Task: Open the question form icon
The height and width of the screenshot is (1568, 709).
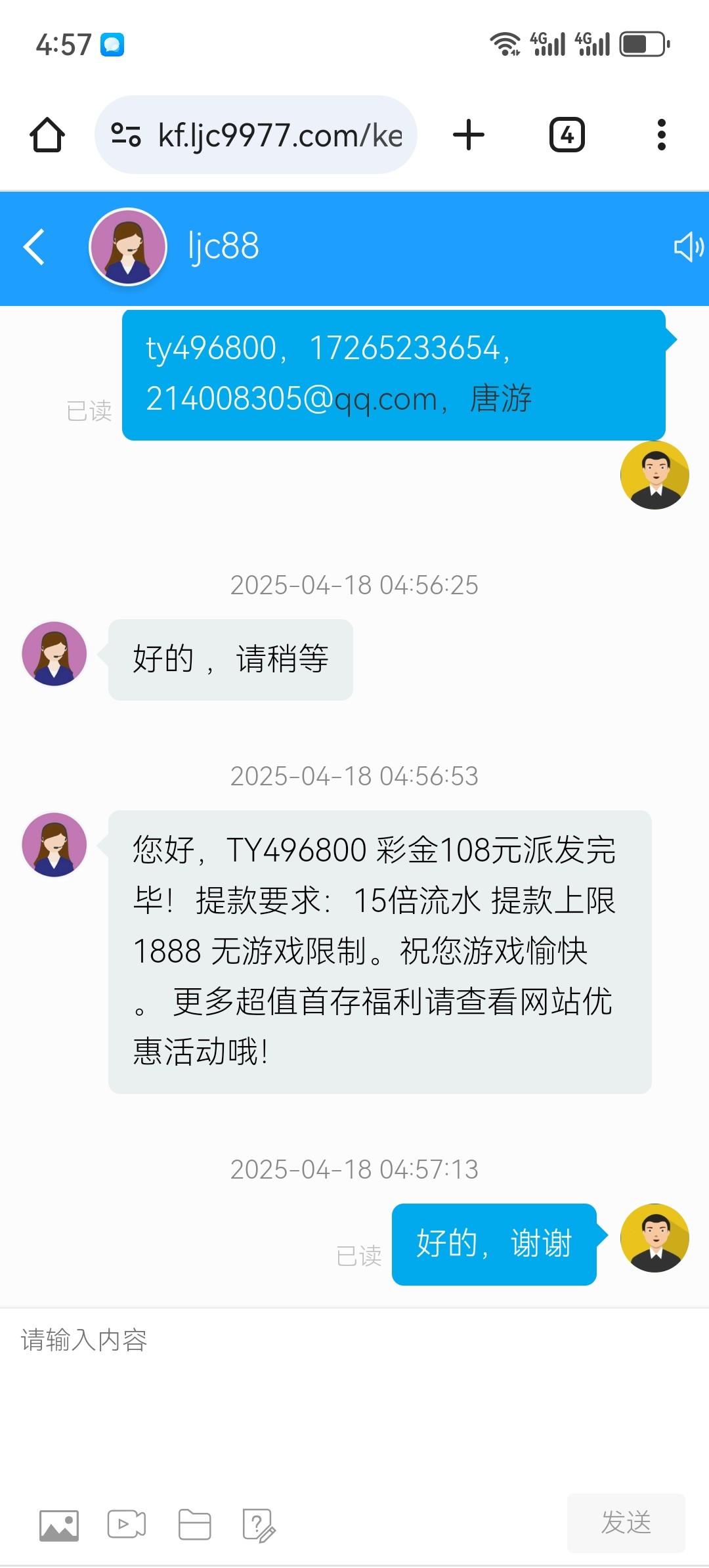Action: (x=259, y=1525)
